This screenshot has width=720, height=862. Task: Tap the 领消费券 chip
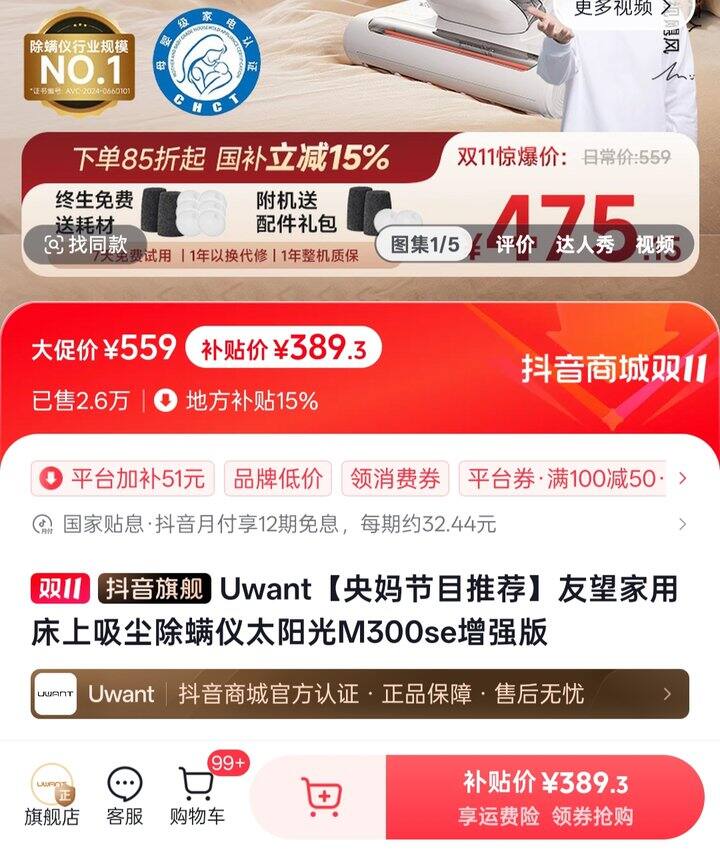click(x=395, y=479)
